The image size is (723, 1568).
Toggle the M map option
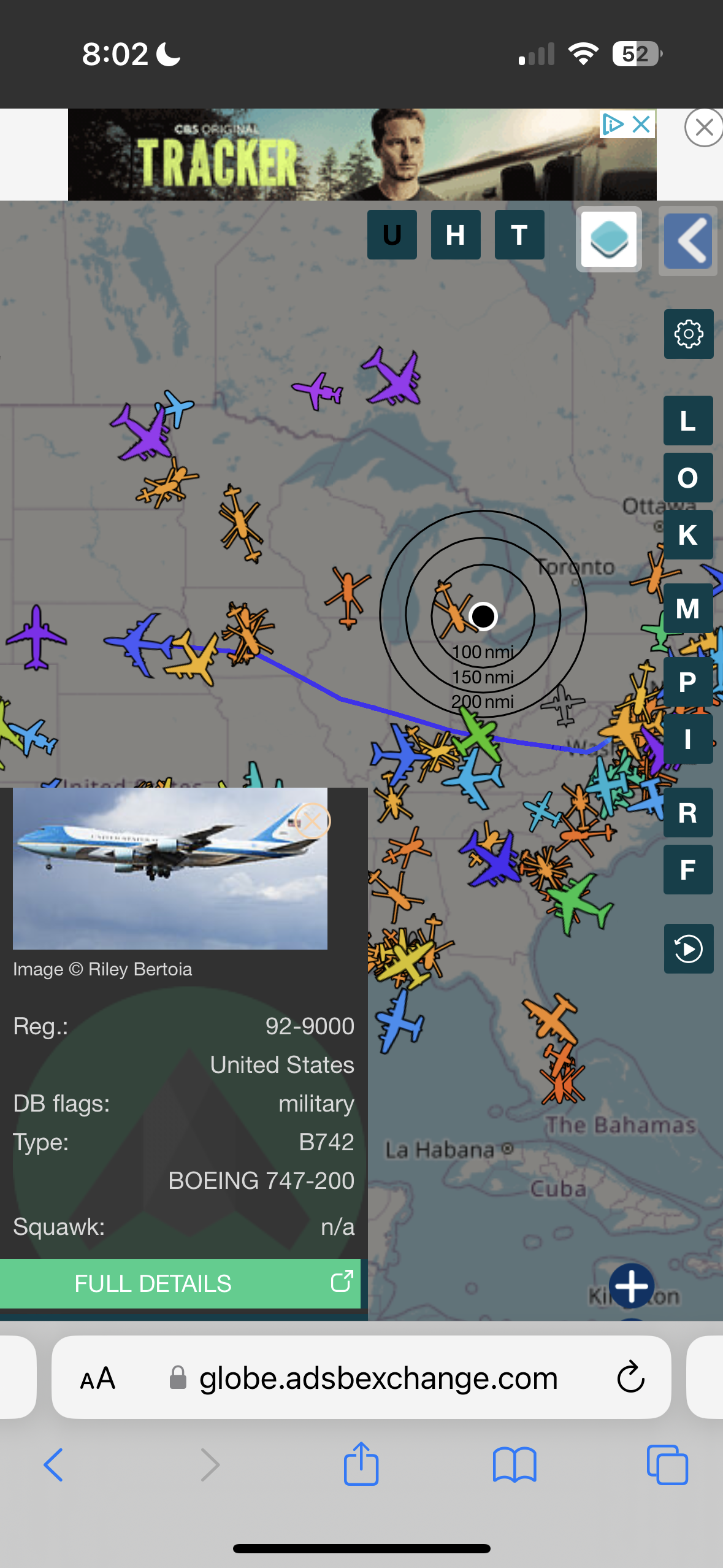point(688,609)
